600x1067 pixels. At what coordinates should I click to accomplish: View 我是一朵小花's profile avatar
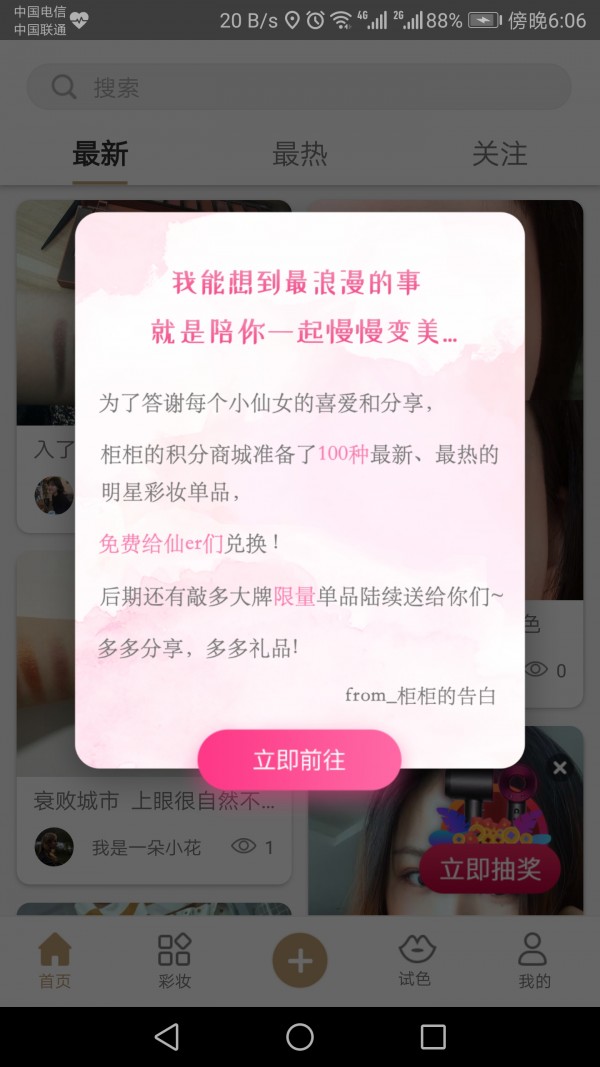tap(54, 847)
